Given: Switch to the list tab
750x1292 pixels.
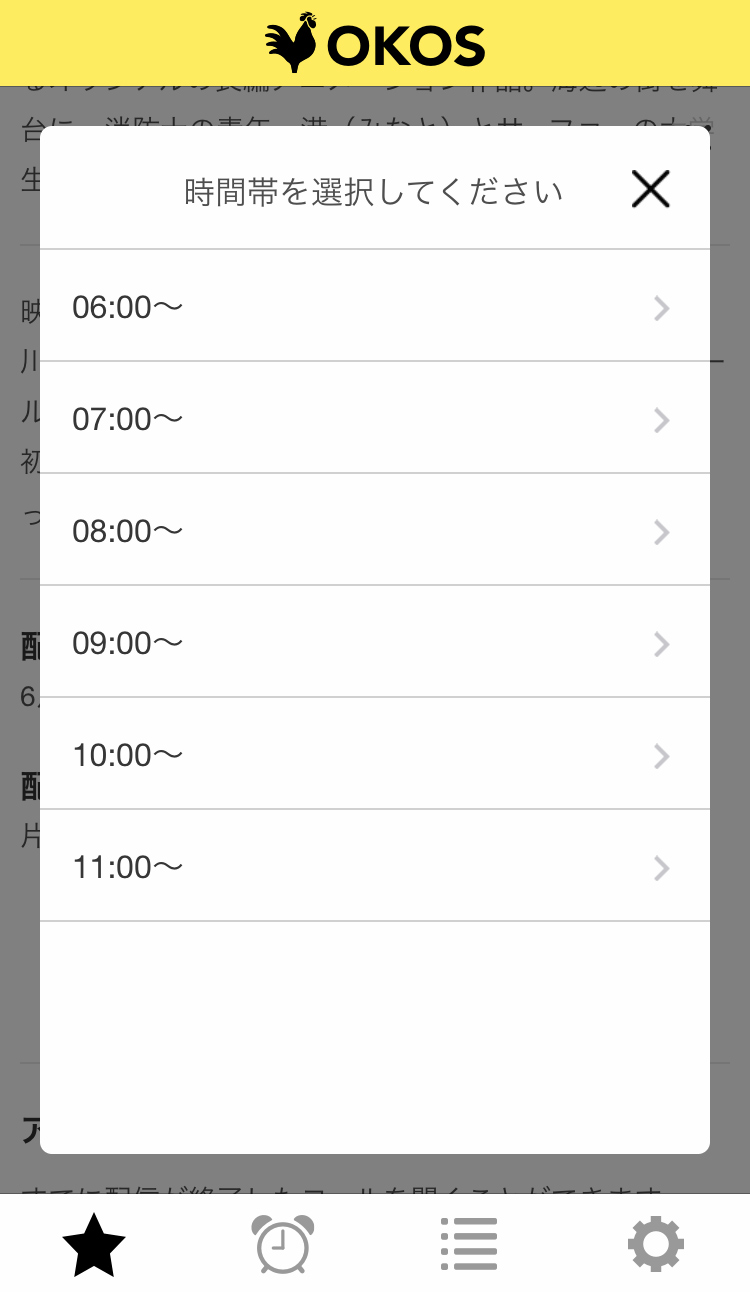Looking at the screenshot, I should coord(469,1245).
